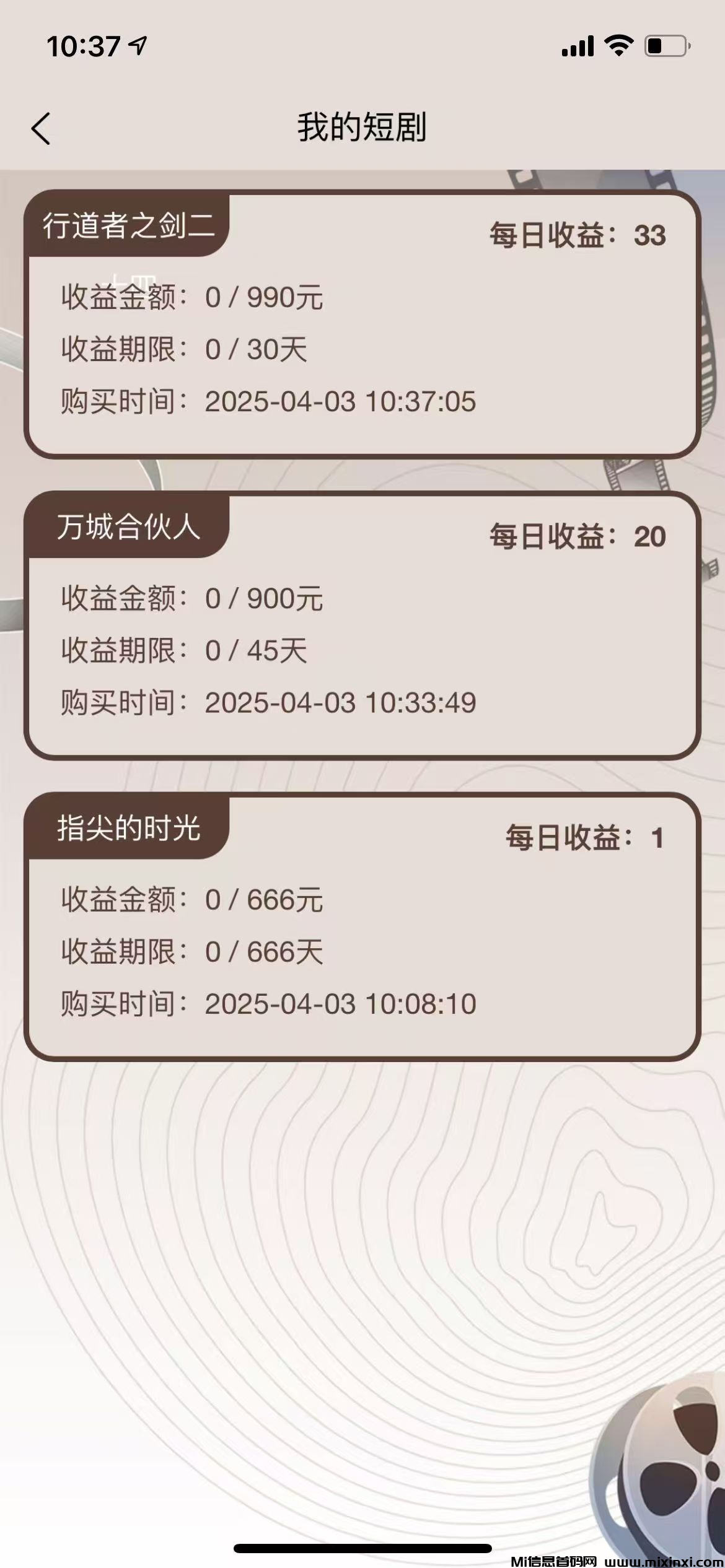This screenshot has width=725, height=1568.
Task: Tap the Wi-Fi icon in the status bar
Action: pyautogui.click(x=618, y=46)
